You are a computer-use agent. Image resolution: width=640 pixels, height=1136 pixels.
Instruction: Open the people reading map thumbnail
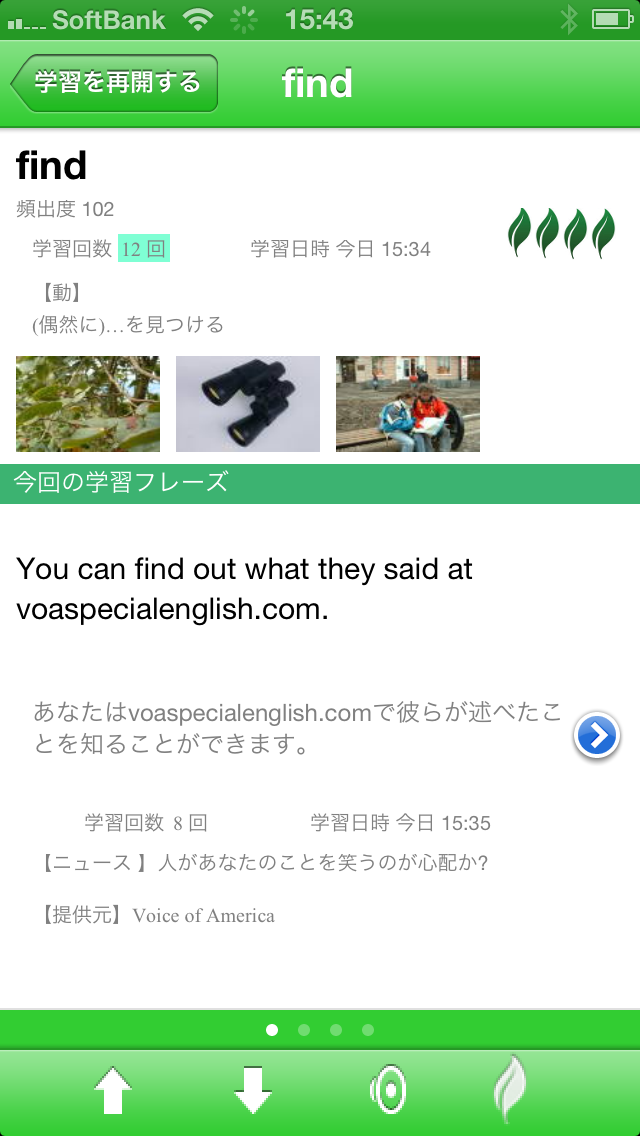(x=408, y=404)
